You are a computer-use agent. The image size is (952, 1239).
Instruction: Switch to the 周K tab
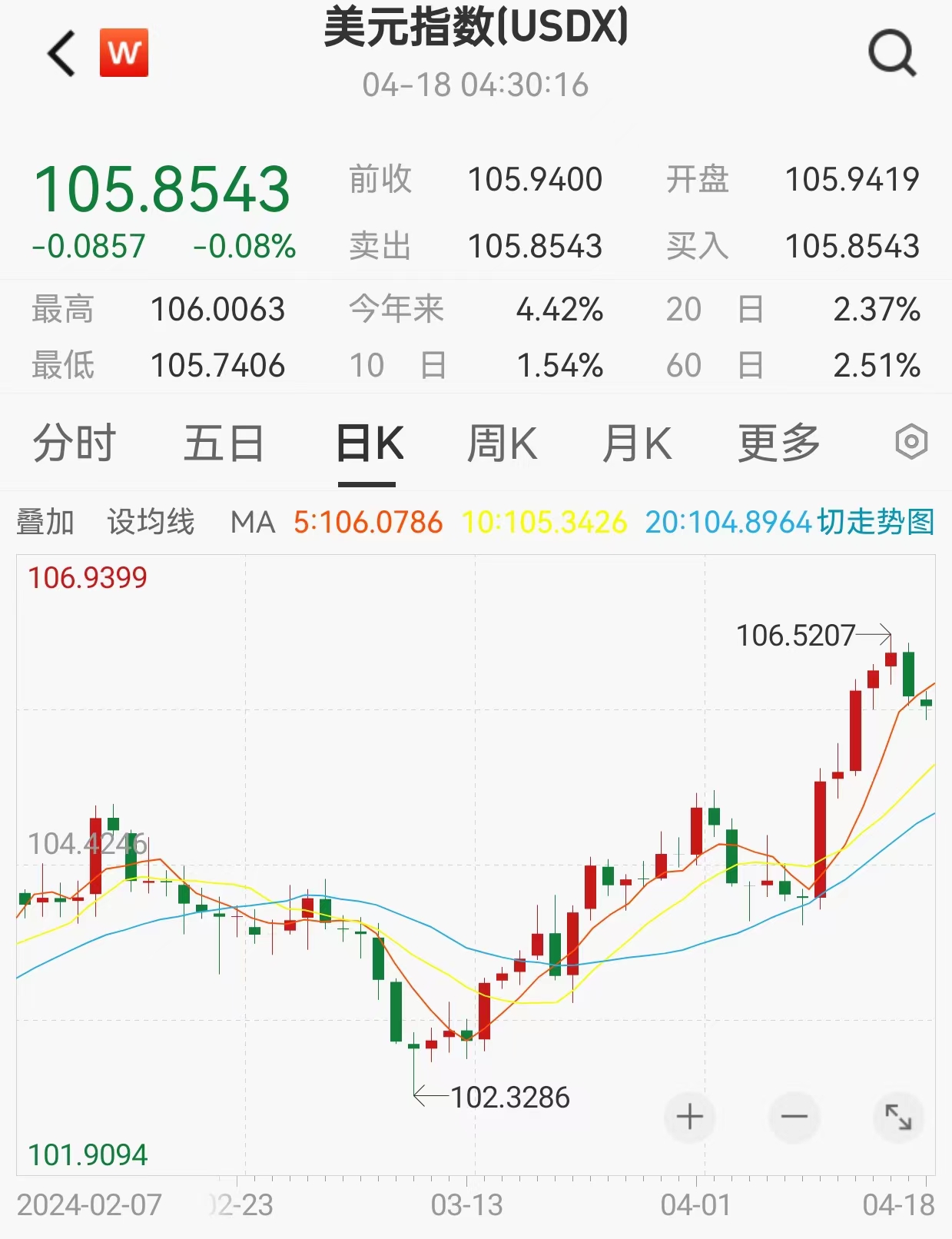pyautogui.click(x=503, y=443)
